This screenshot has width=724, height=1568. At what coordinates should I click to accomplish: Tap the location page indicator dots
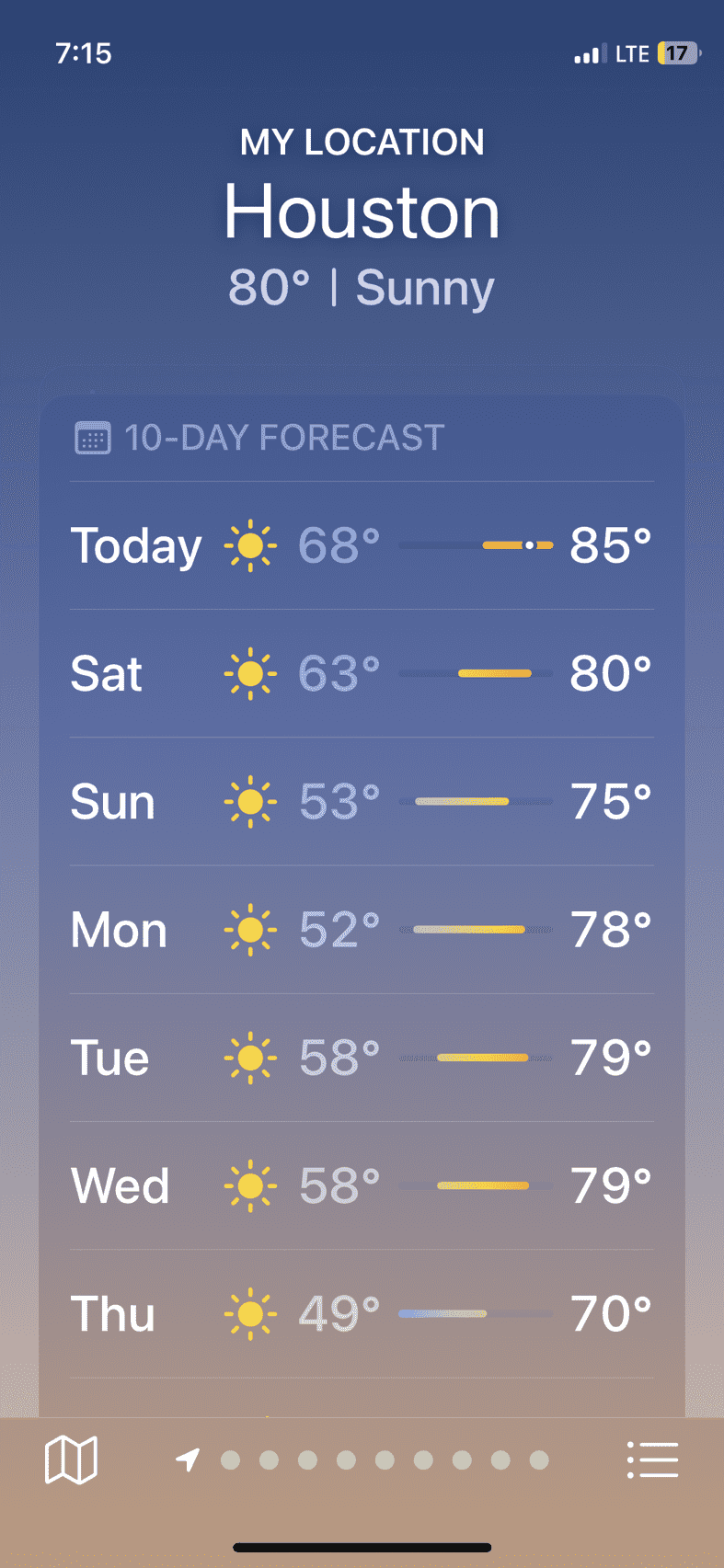click(x=362, y=1459)
